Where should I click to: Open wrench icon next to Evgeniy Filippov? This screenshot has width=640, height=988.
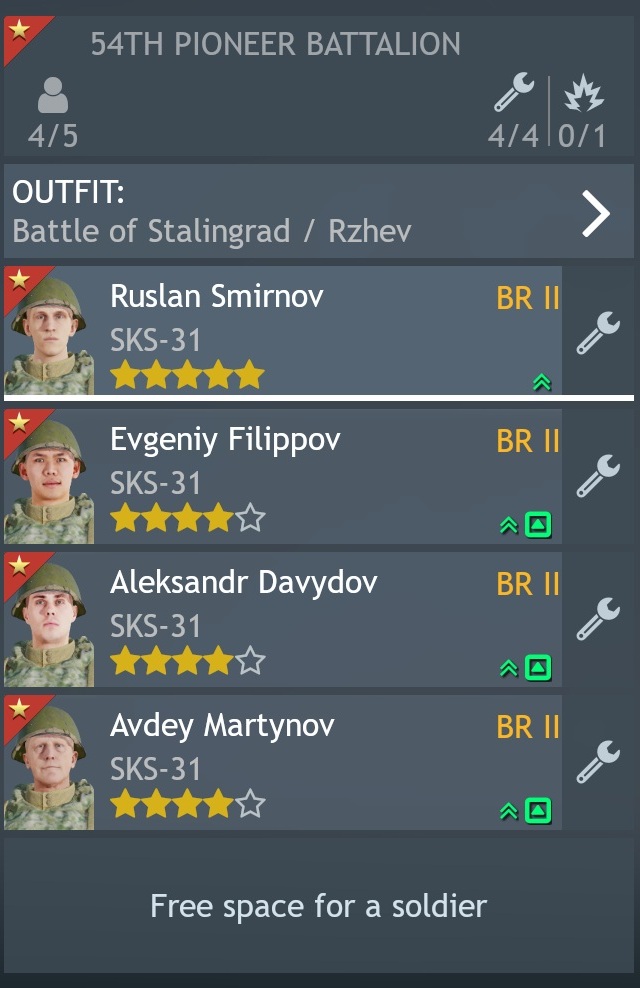pos(598,476)
